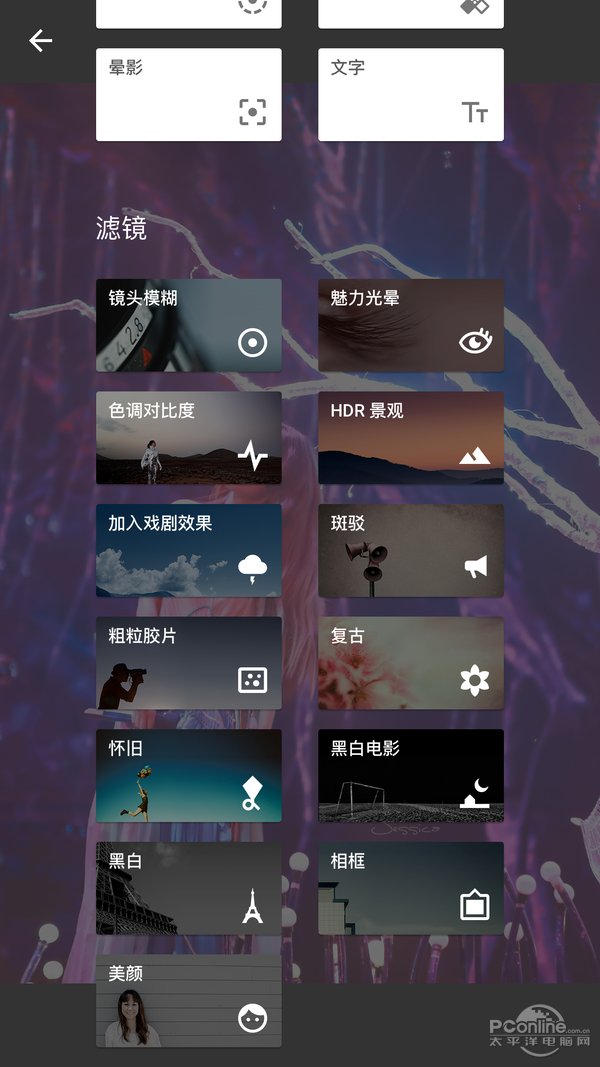Select the 美颜 filter
Screen dimensions: 600x1067
click(188, 1000)
